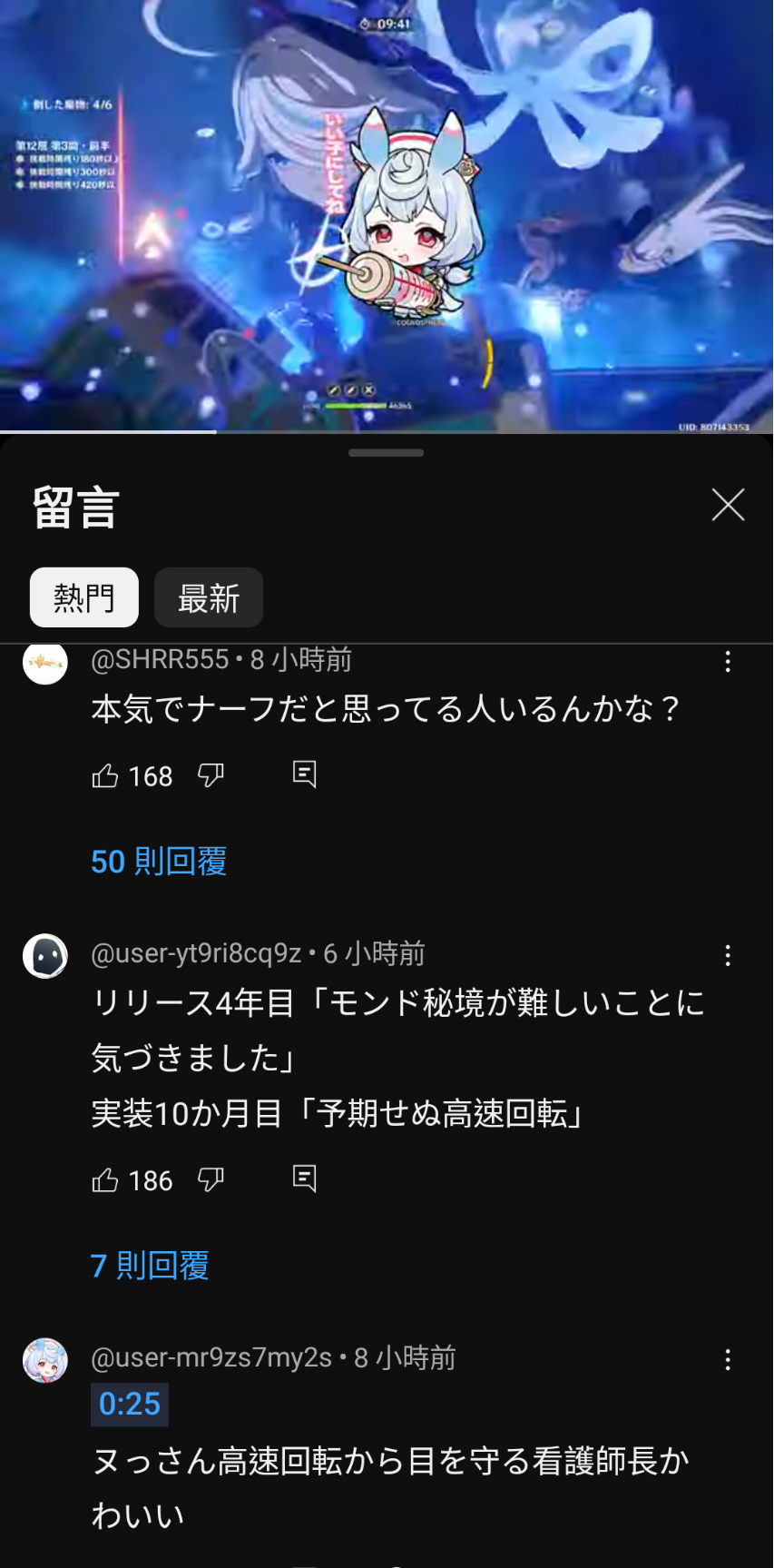Open @user-yt9ri8cq9z's profile avatar
Viewport: 774px width, 1568px height.
(45, 956)
